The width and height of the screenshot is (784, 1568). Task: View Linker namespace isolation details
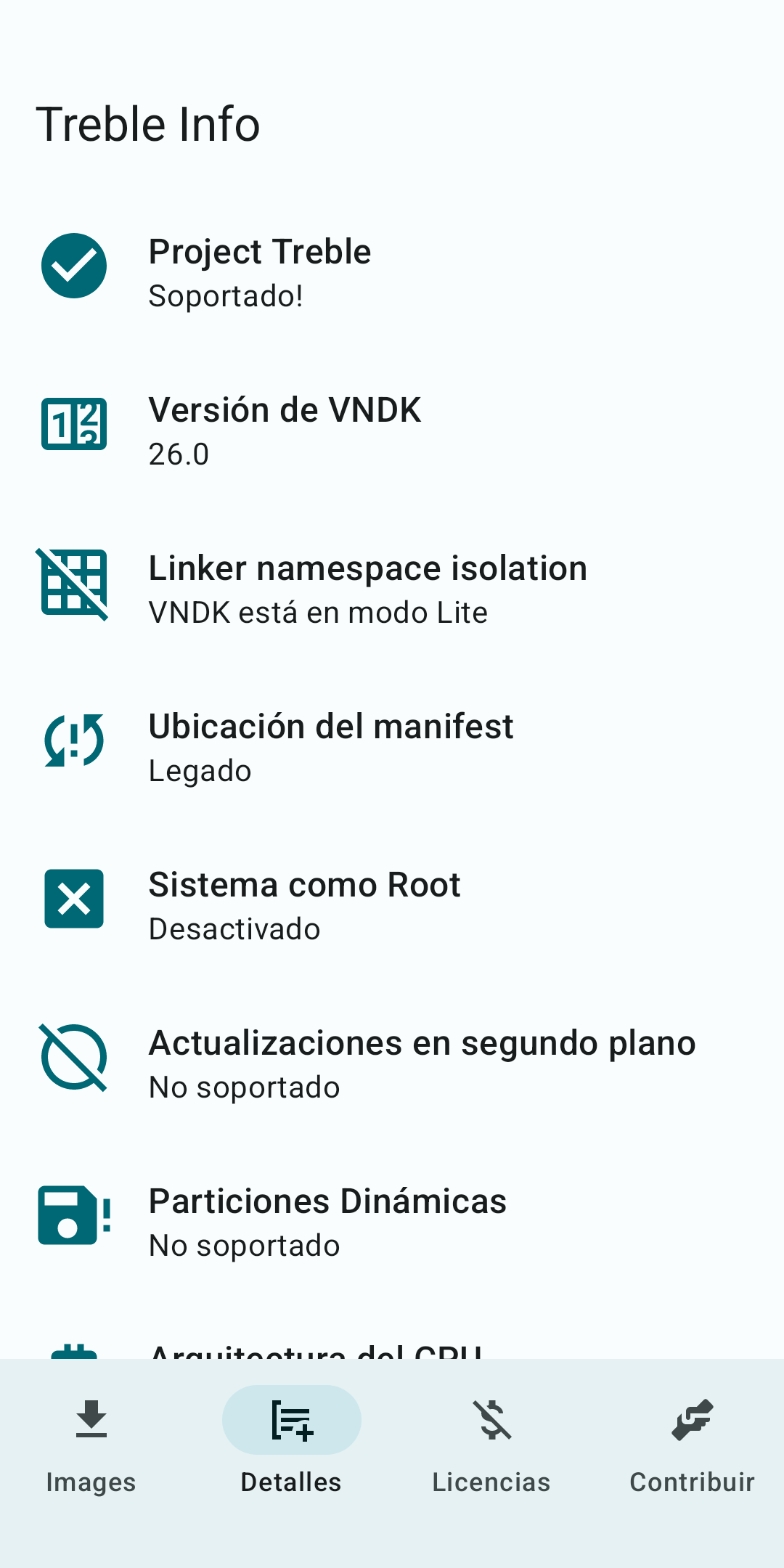click(x=392, y=589)
